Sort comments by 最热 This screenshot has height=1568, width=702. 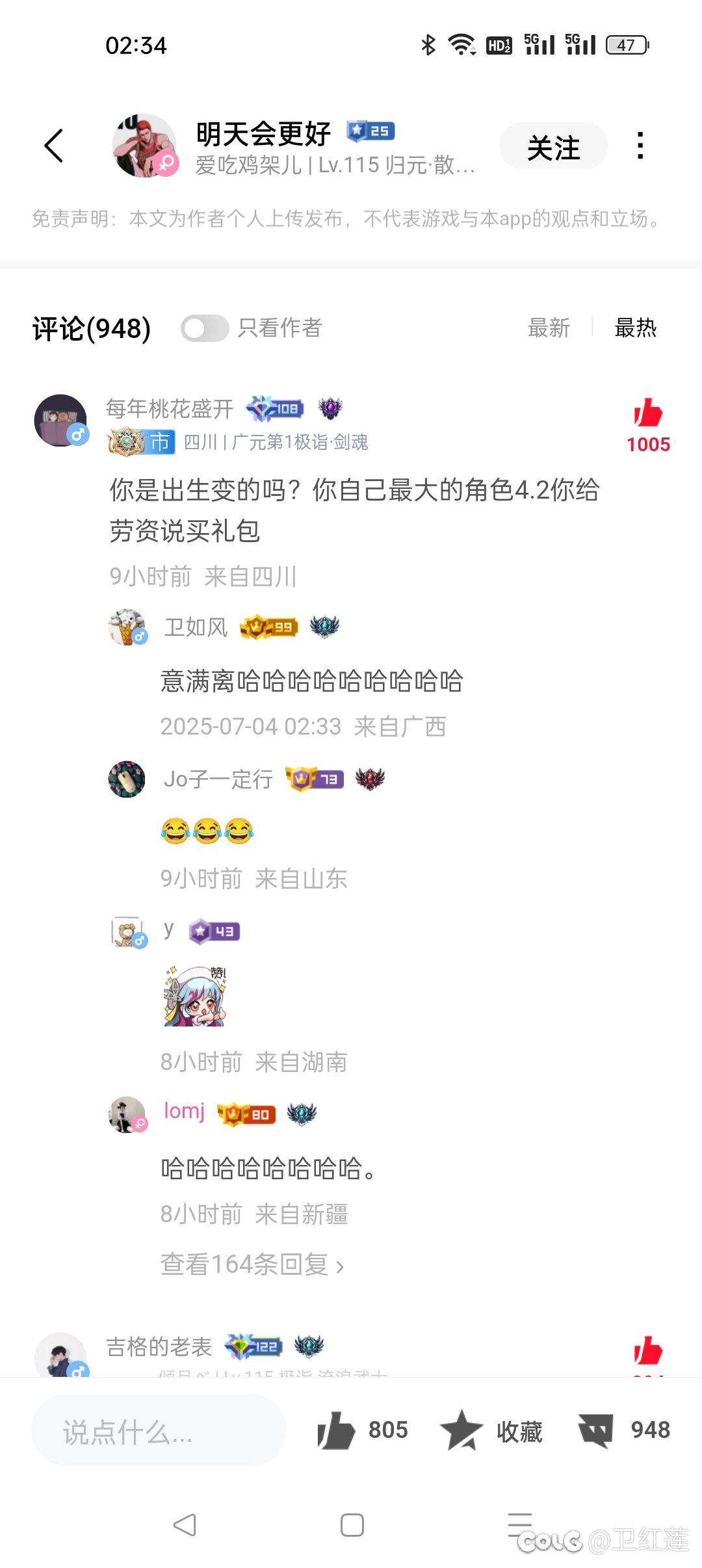point(635,328)
